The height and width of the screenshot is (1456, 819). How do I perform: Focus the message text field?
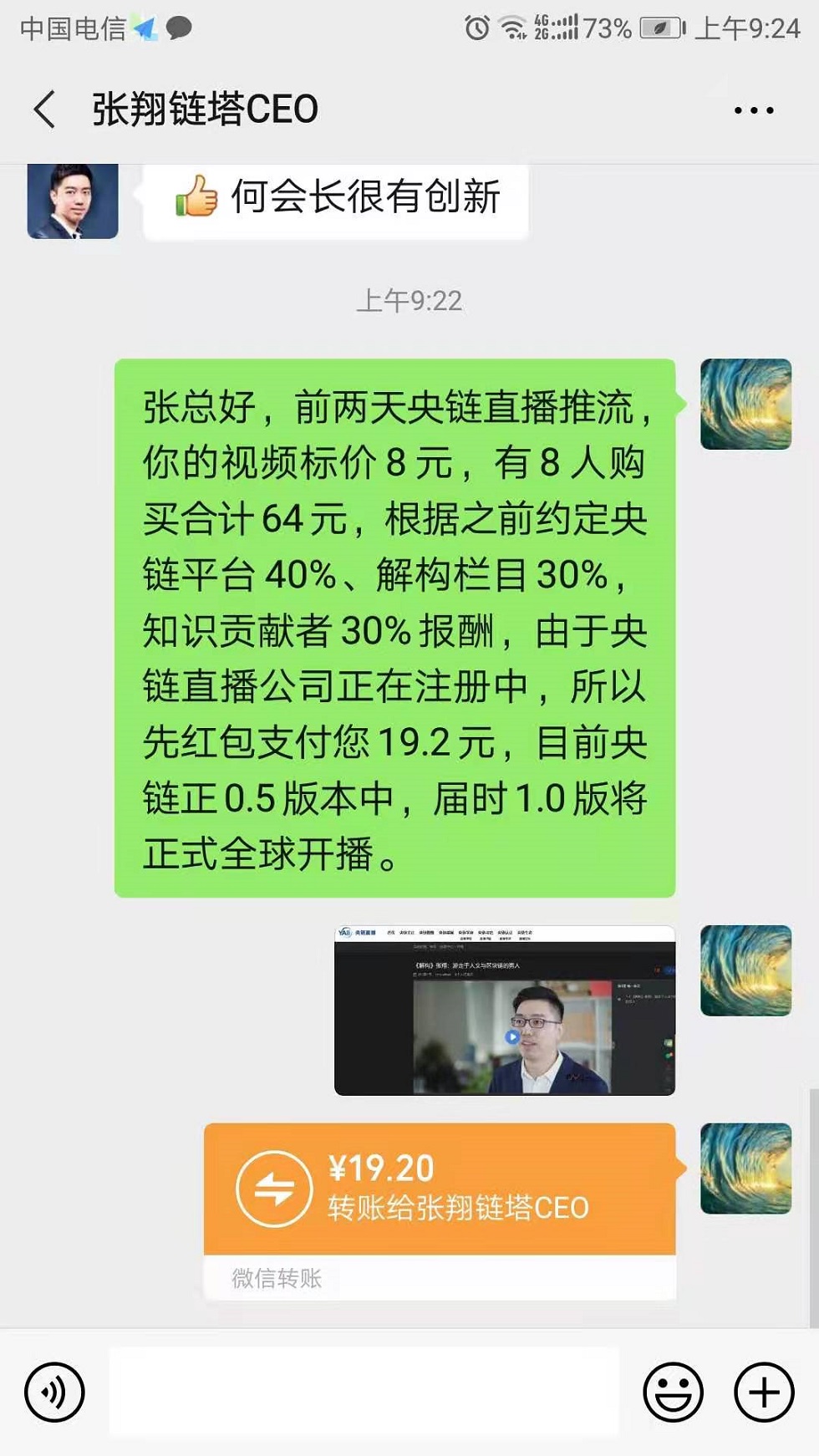[x=364, y=1392]
